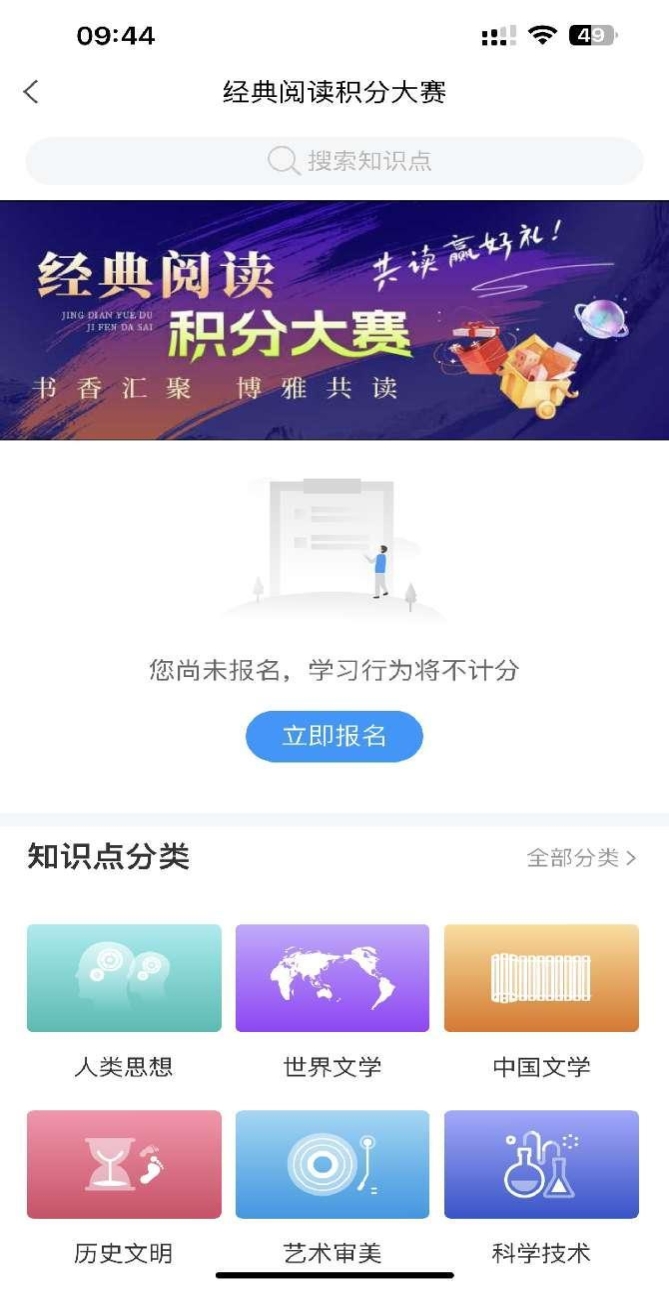This screenshot has width=669, height=1290.
Task: Open 全部分类 to view all categories
Action: pos(581,858)
